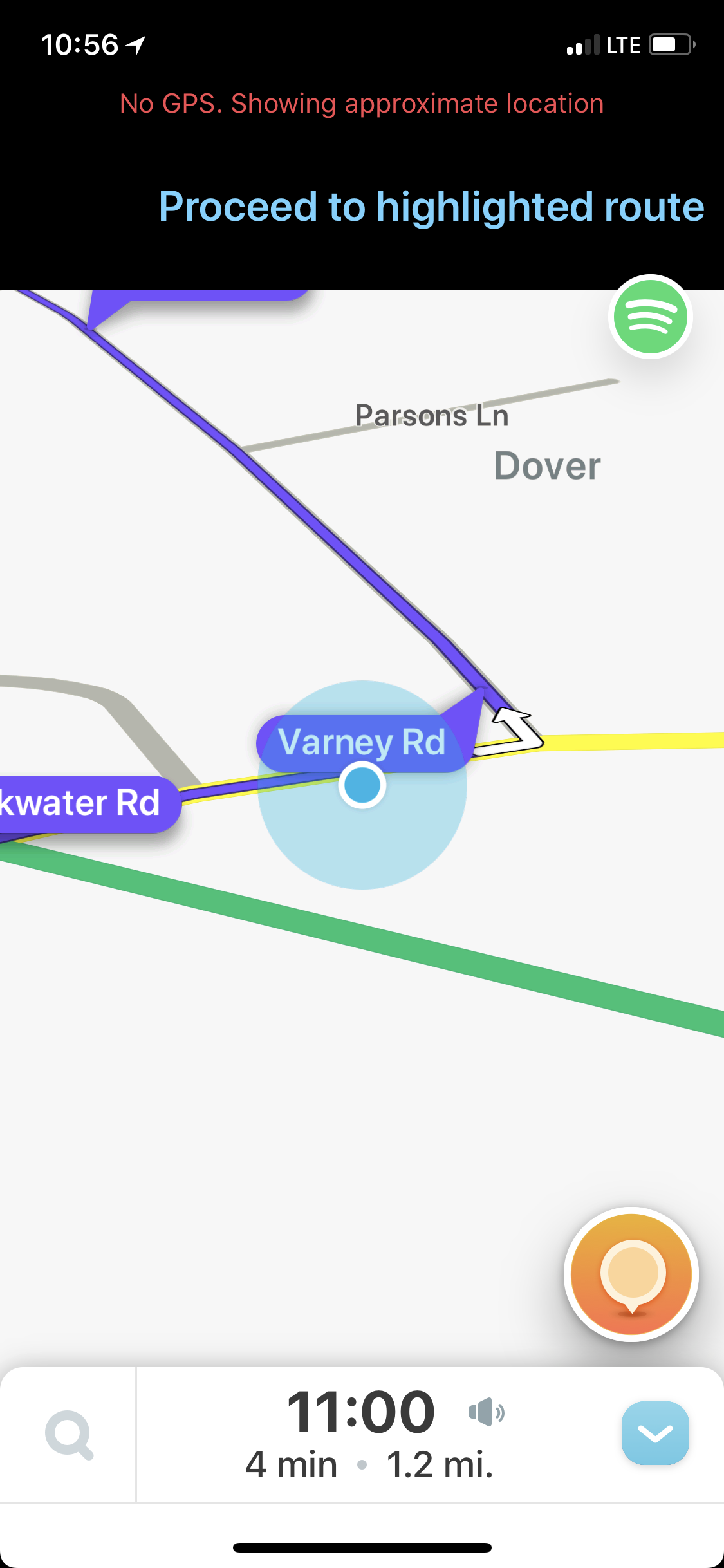This screenshot has height=1568, width=724.
Task: Open the search magnifier
Action: pos(69,1435)
